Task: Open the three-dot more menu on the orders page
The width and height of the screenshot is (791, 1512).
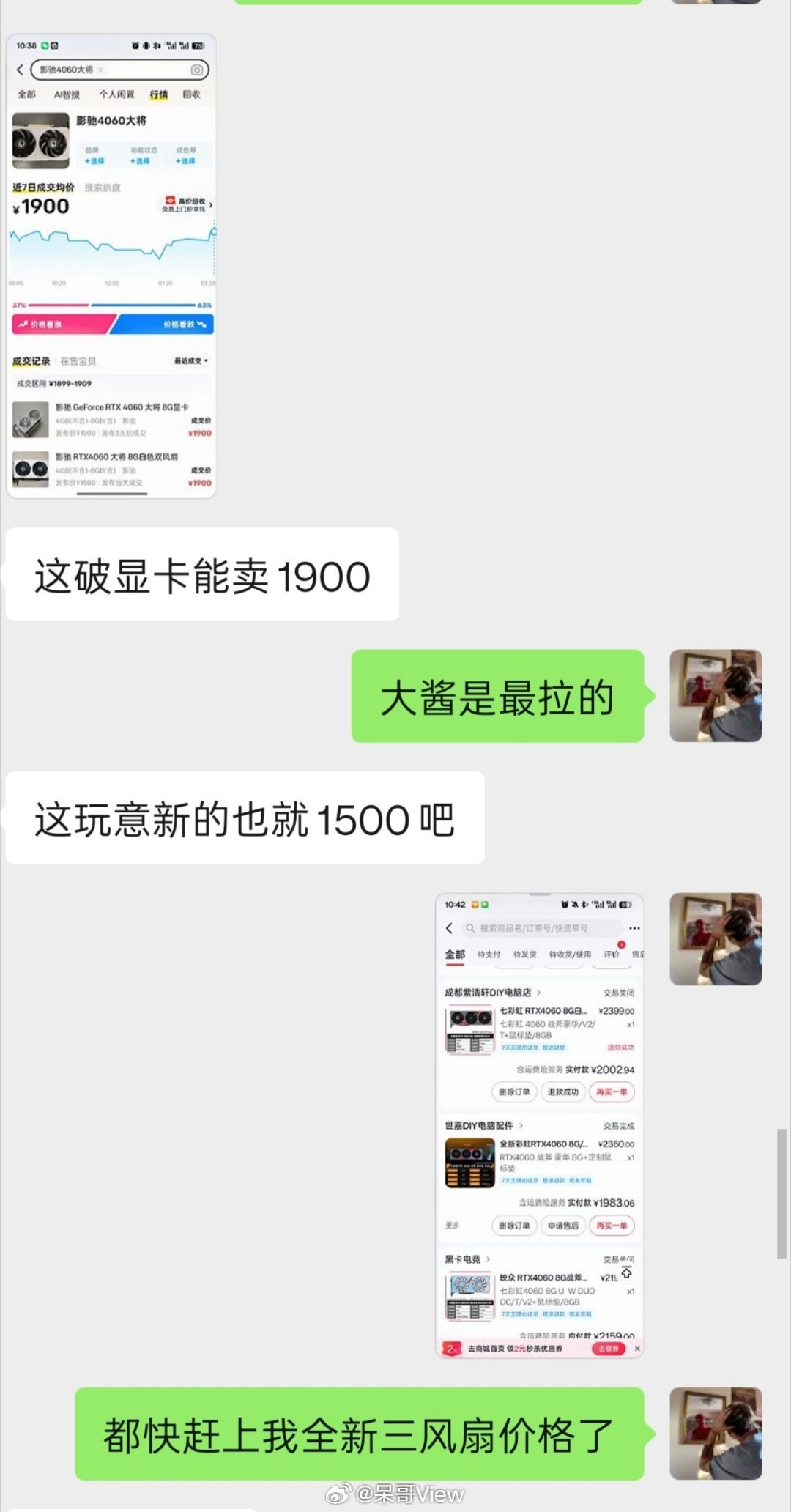Action: 634,928
